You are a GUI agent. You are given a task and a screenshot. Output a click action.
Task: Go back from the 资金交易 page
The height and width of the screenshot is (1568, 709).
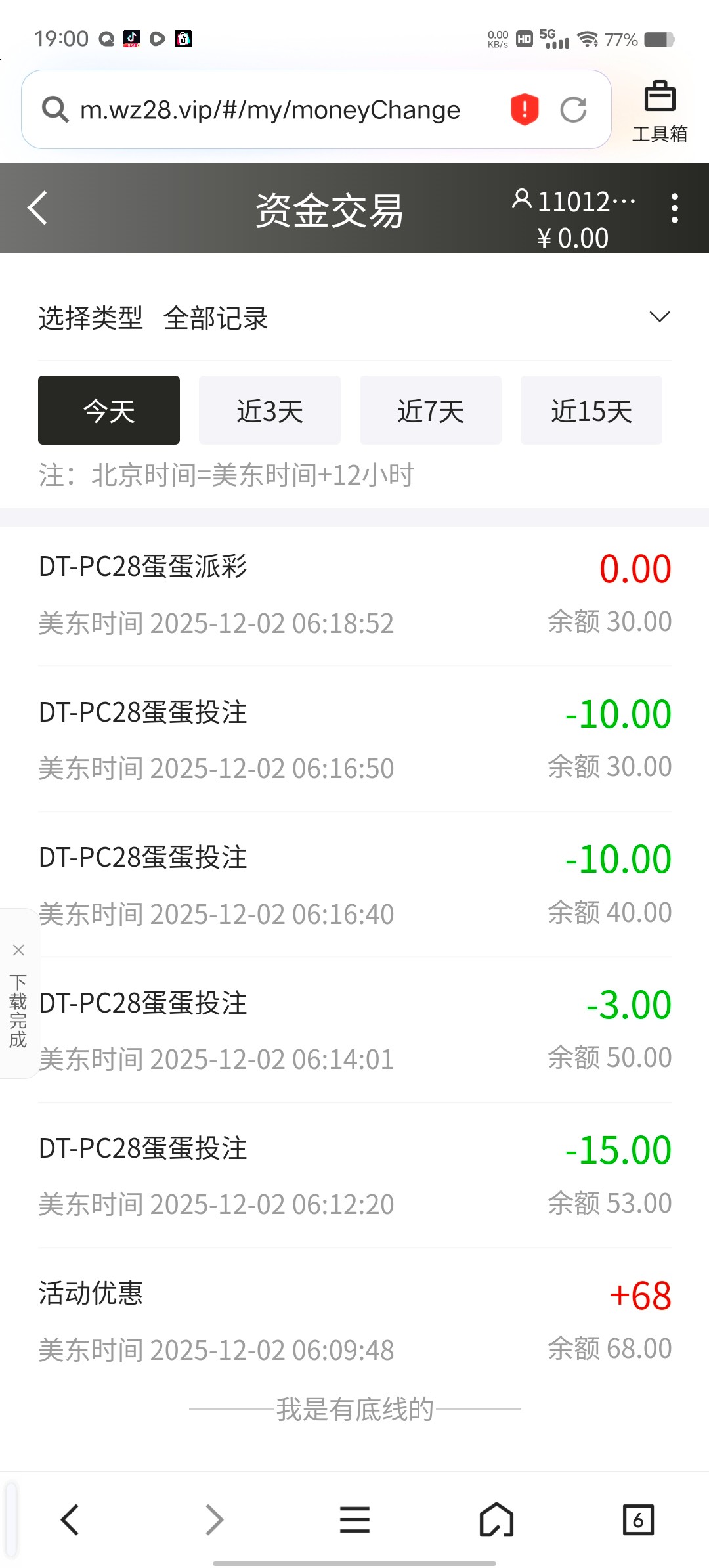pos(38,209)
